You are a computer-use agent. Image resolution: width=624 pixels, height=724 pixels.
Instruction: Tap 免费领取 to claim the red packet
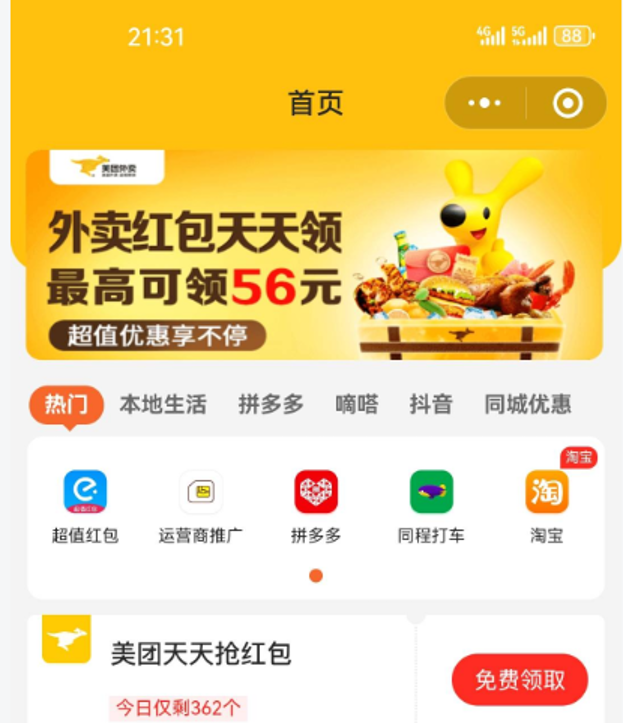click(x=519, y=681)
